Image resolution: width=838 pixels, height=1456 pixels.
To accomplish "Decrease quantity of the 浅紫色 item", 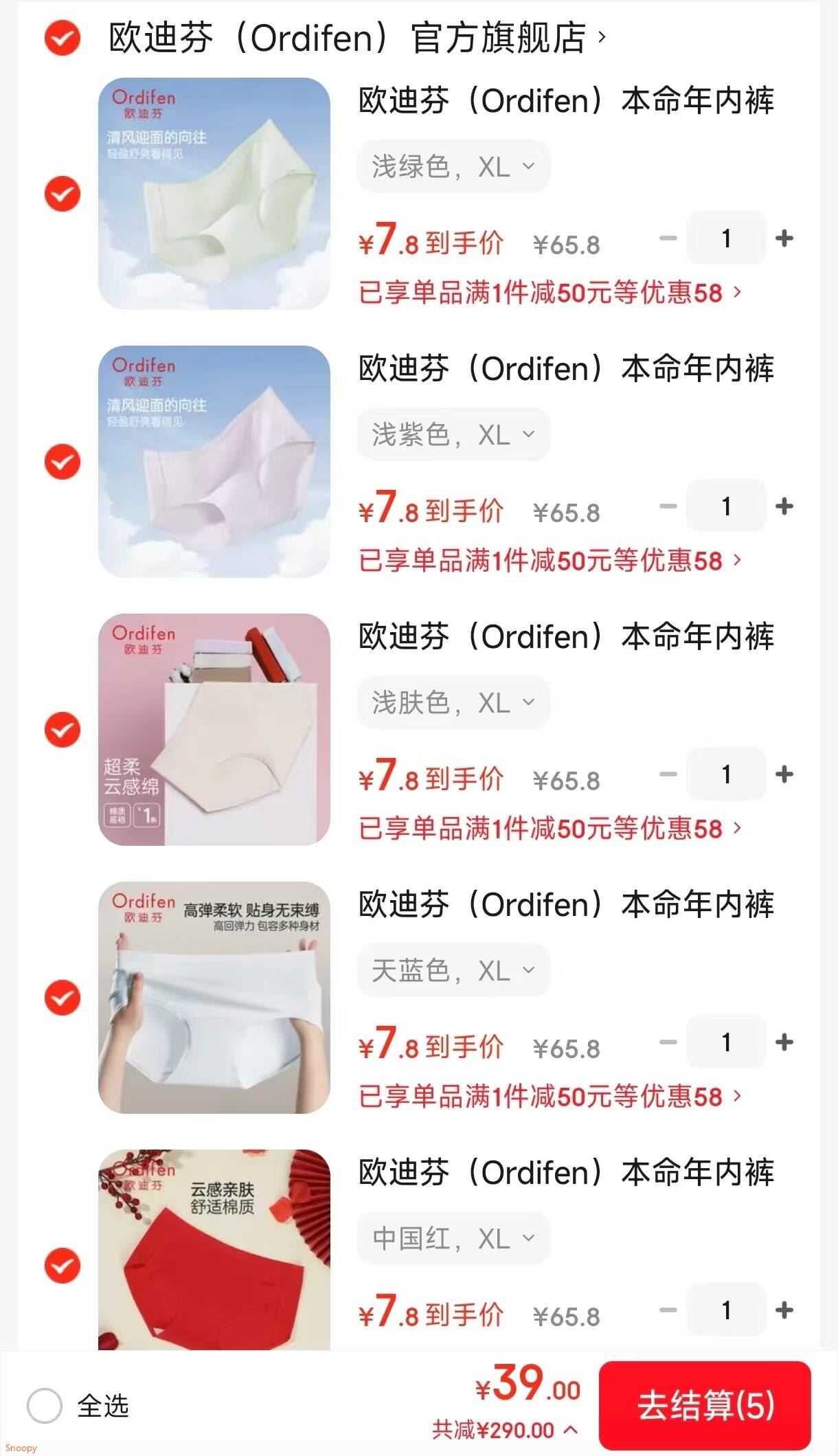I will tap(668, 506).
